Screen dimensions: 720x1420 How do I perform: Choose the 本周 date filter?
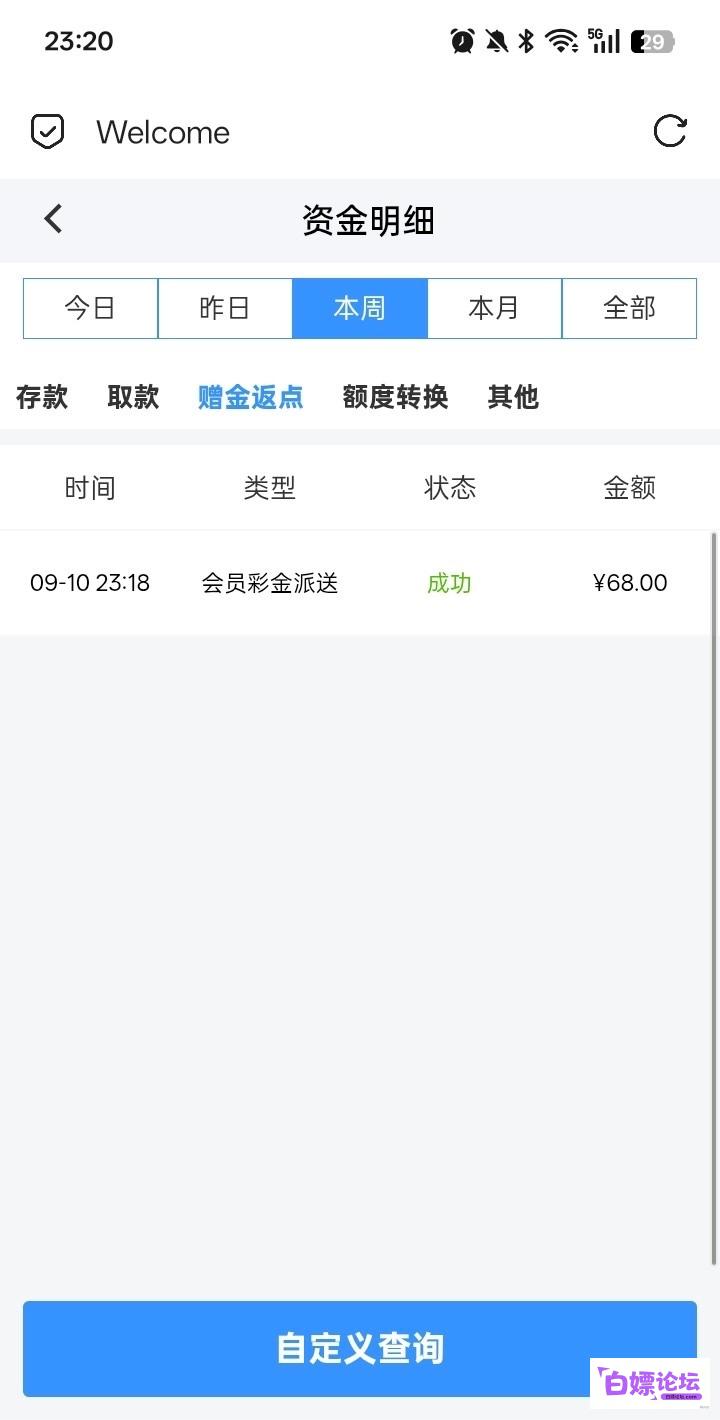tap(360, 308)
